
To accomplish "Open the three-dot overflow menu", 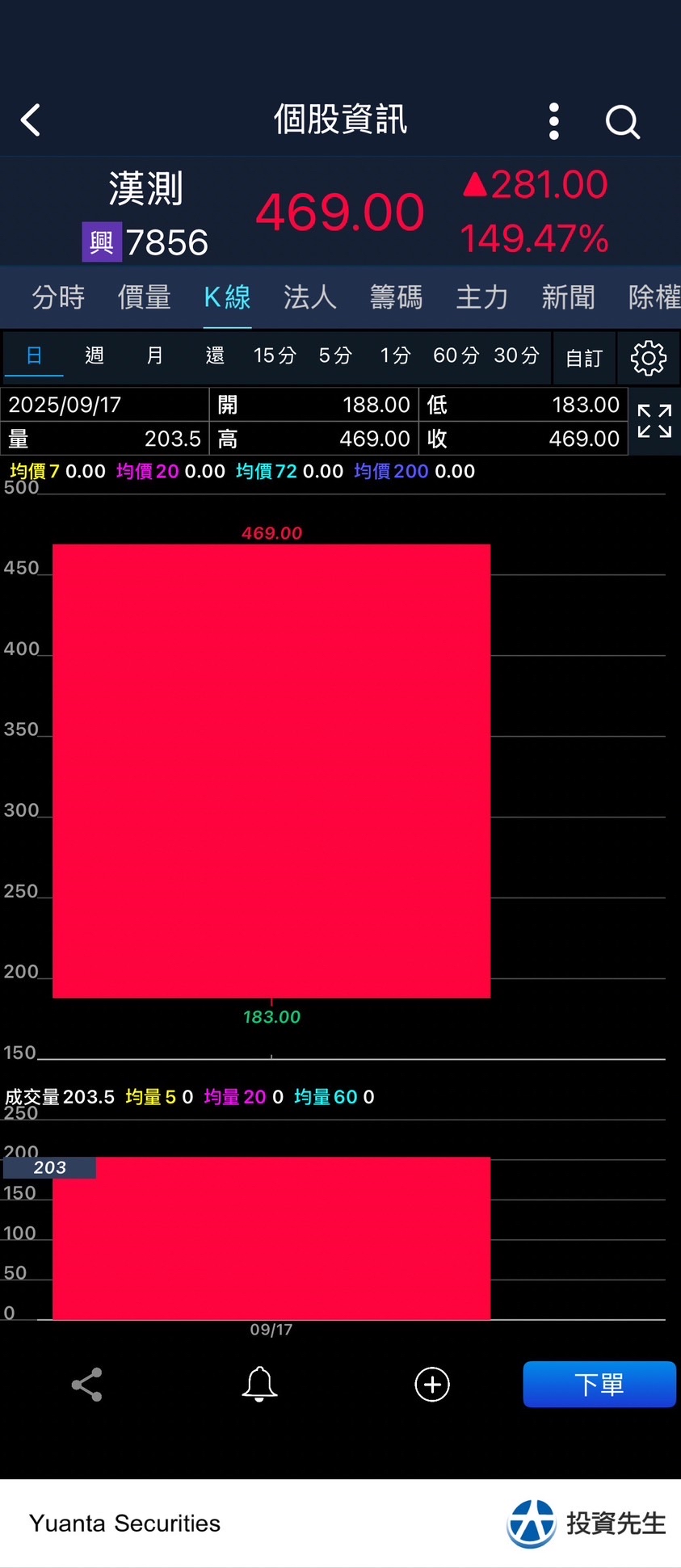I will point(553,121).
